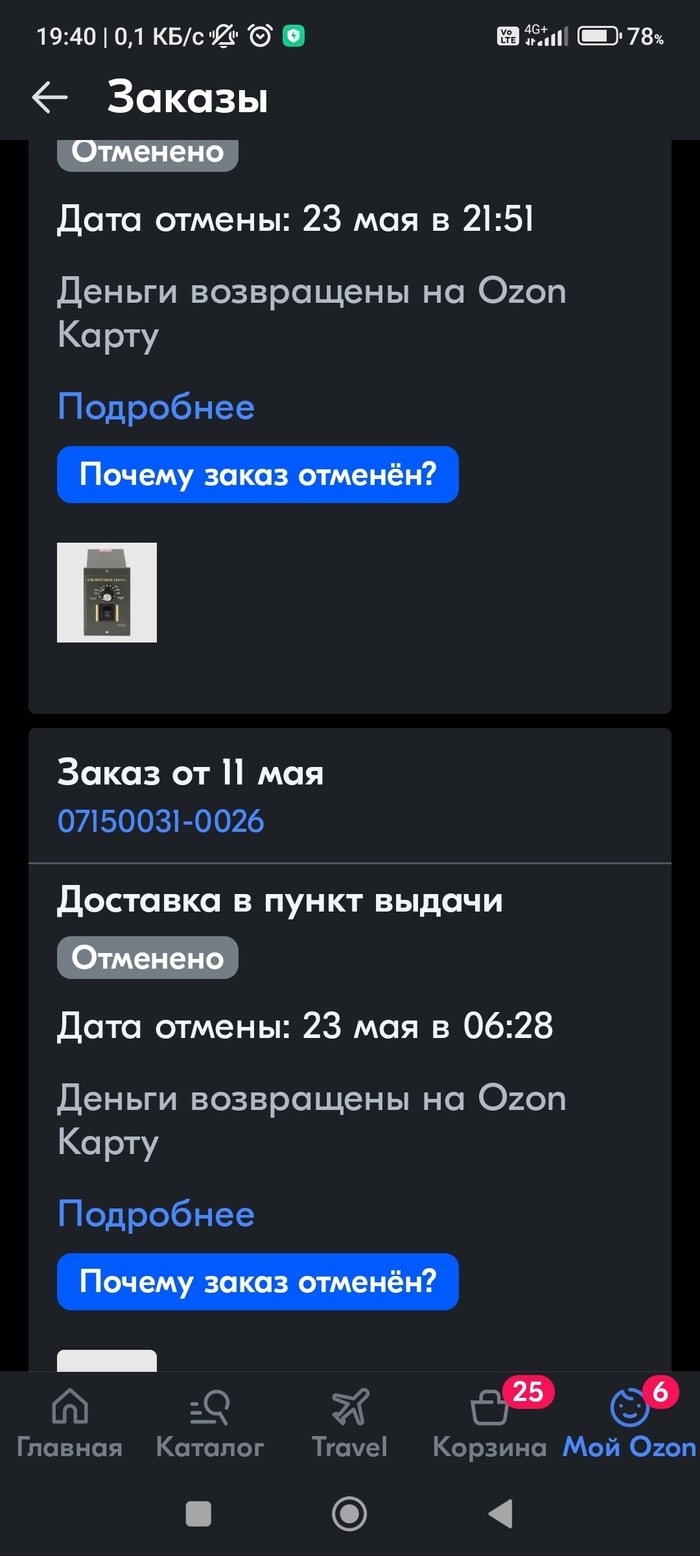Tap the system home button

[349, 1514]
